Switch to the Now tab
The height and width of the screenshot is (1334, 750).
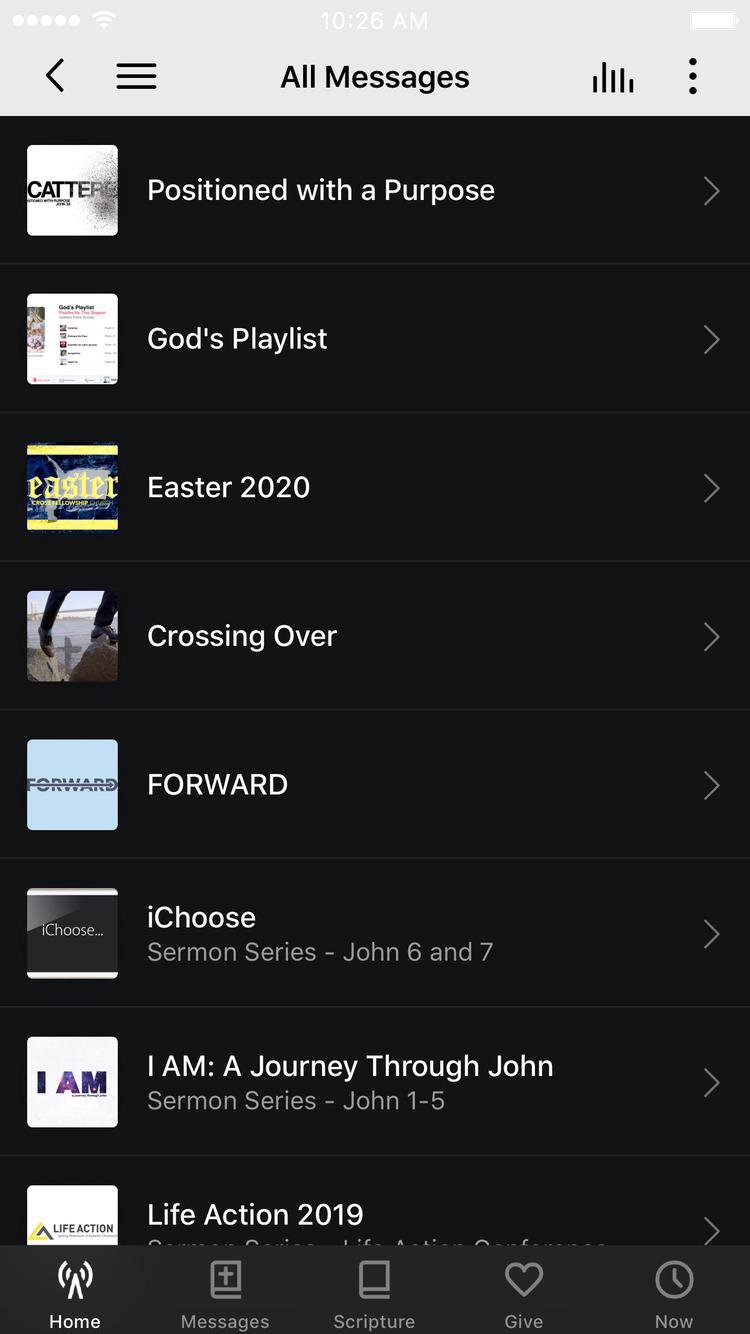pyautogui.click(x=674, y=1294)
